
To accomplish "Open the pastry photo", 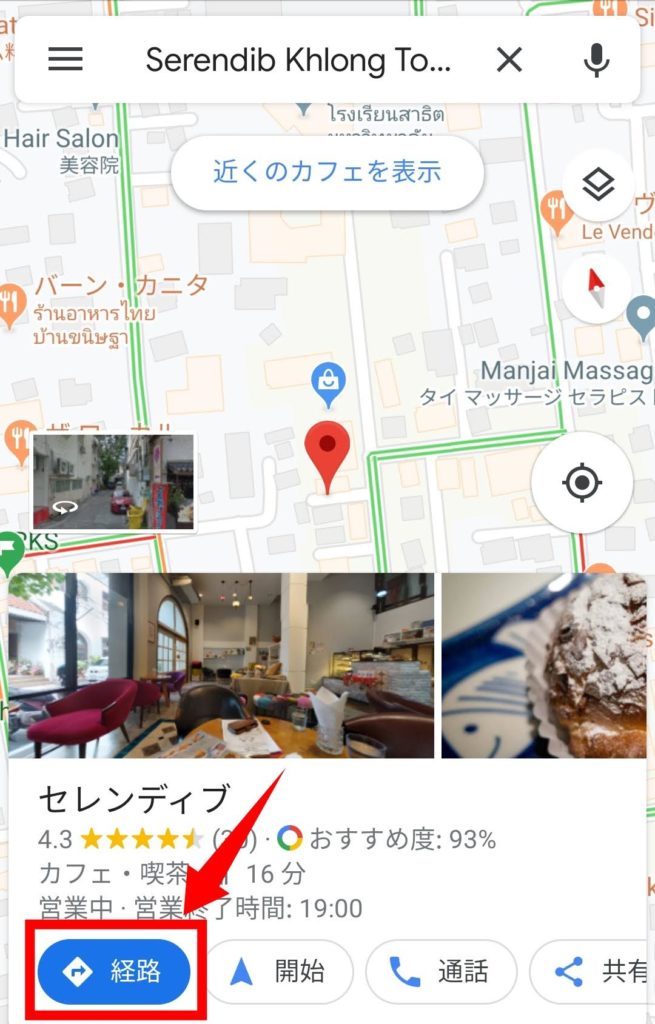I will (x=548, y=665).
